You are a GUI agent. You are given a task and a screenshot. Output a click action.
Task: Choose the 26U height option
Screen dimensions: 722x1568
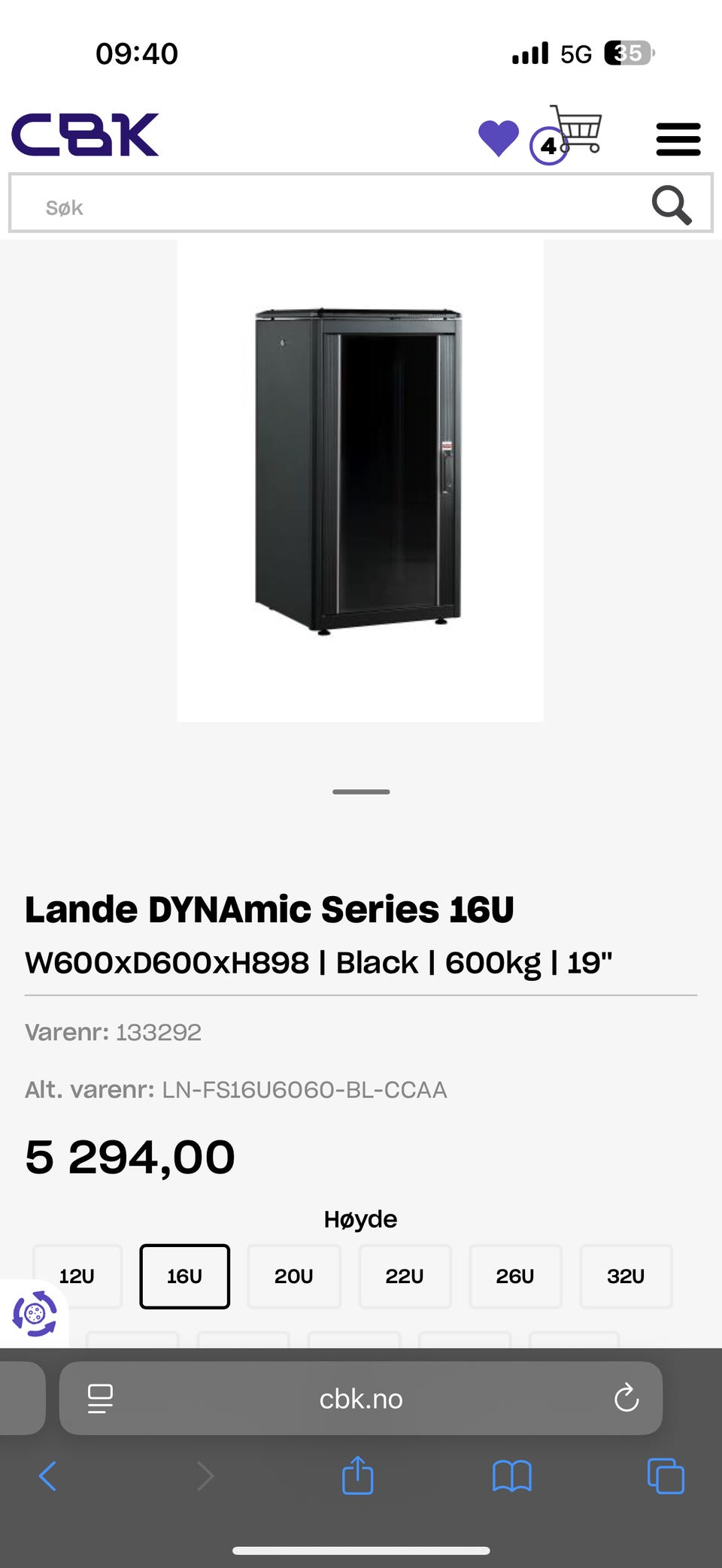click(515, 1276)
